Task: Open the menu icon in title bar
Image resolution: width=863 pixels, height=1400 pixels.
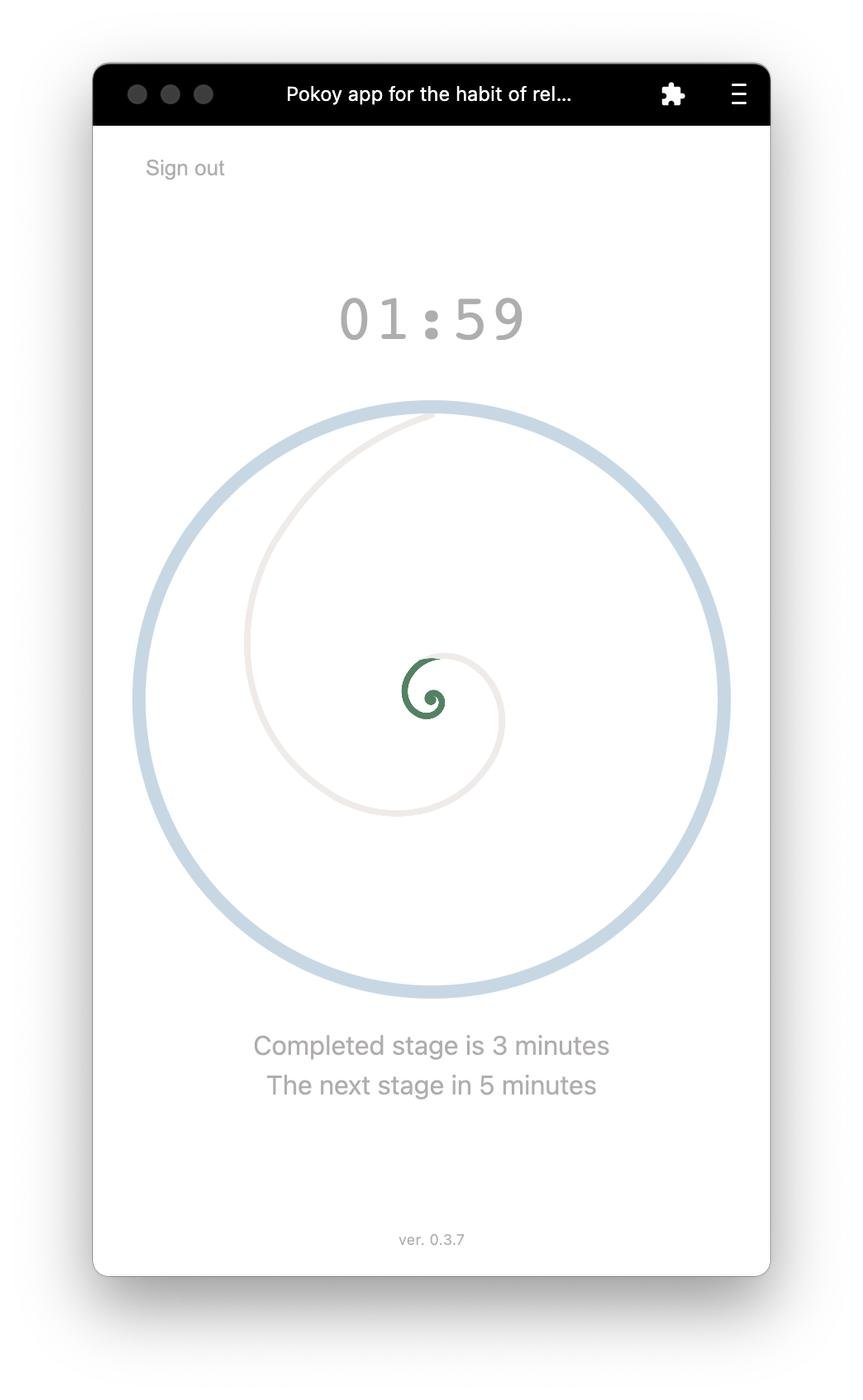Action: (x=739, y=94)
